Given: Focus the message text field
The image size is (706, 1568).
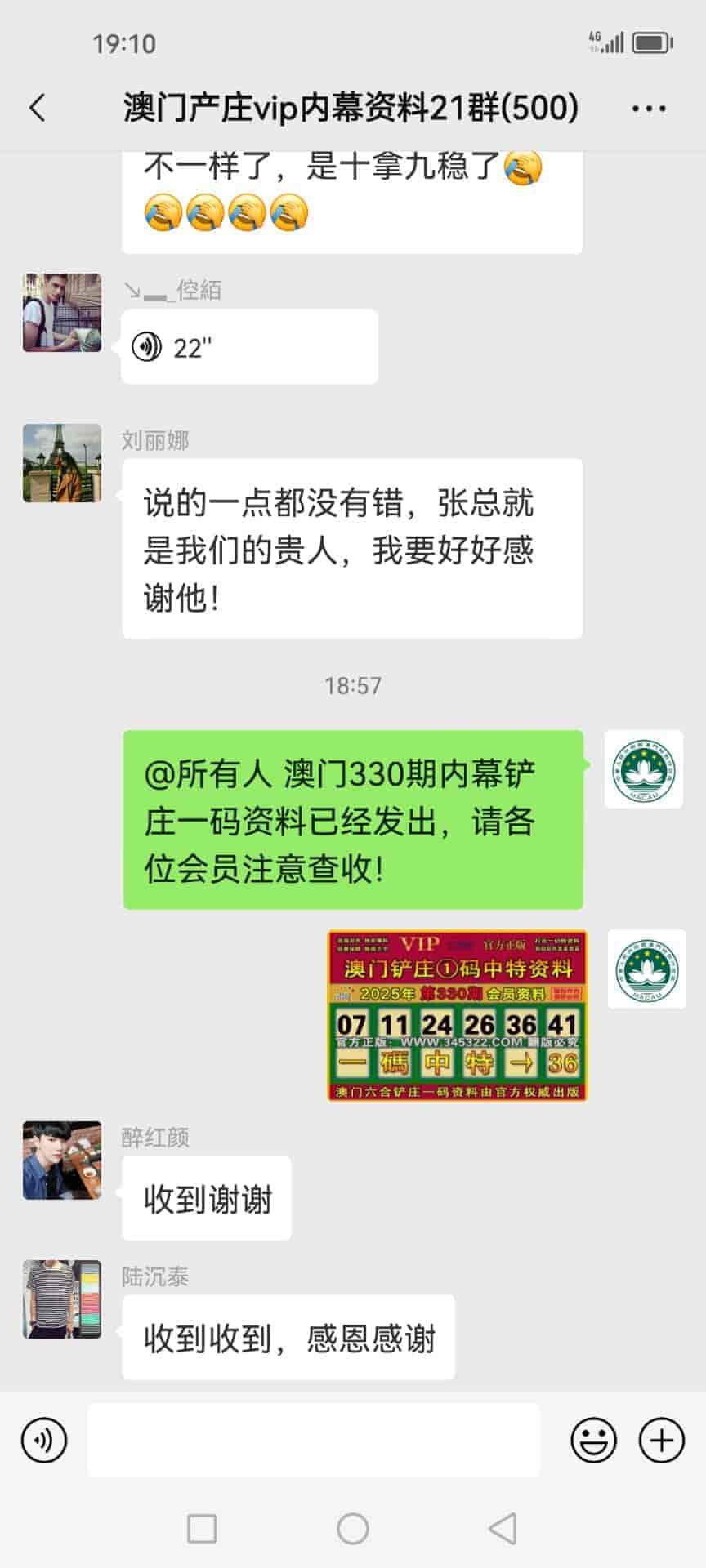Looking at the screenshot, I should (314, 1440).
